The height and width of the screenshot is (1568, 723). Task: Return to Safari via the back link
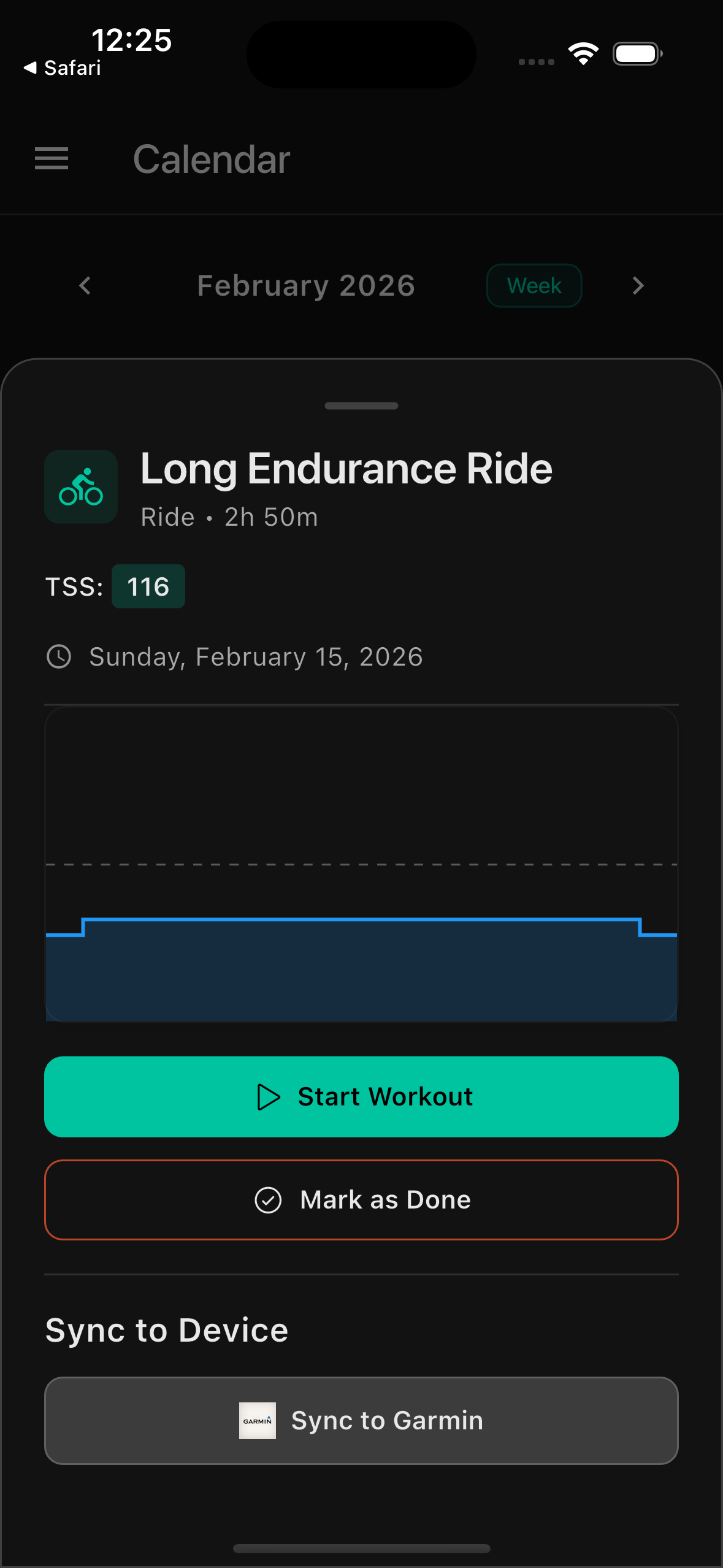pos(63,68)
